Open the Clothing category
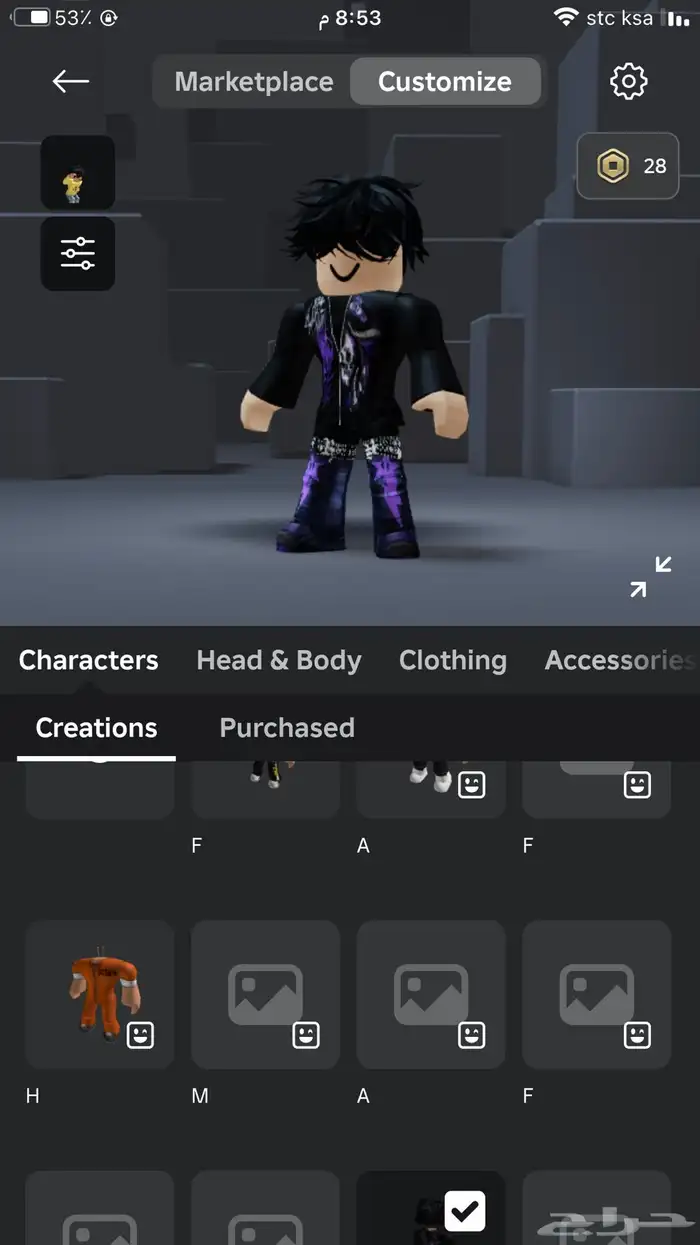This screenshot has width=700, height=1245. pyautogui.click(x=452, y=660)
